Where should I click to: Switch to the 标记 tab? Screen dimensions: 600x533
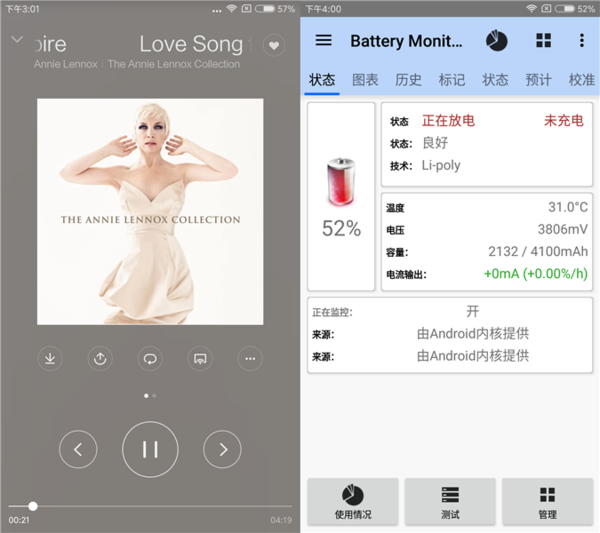[451, 80]
